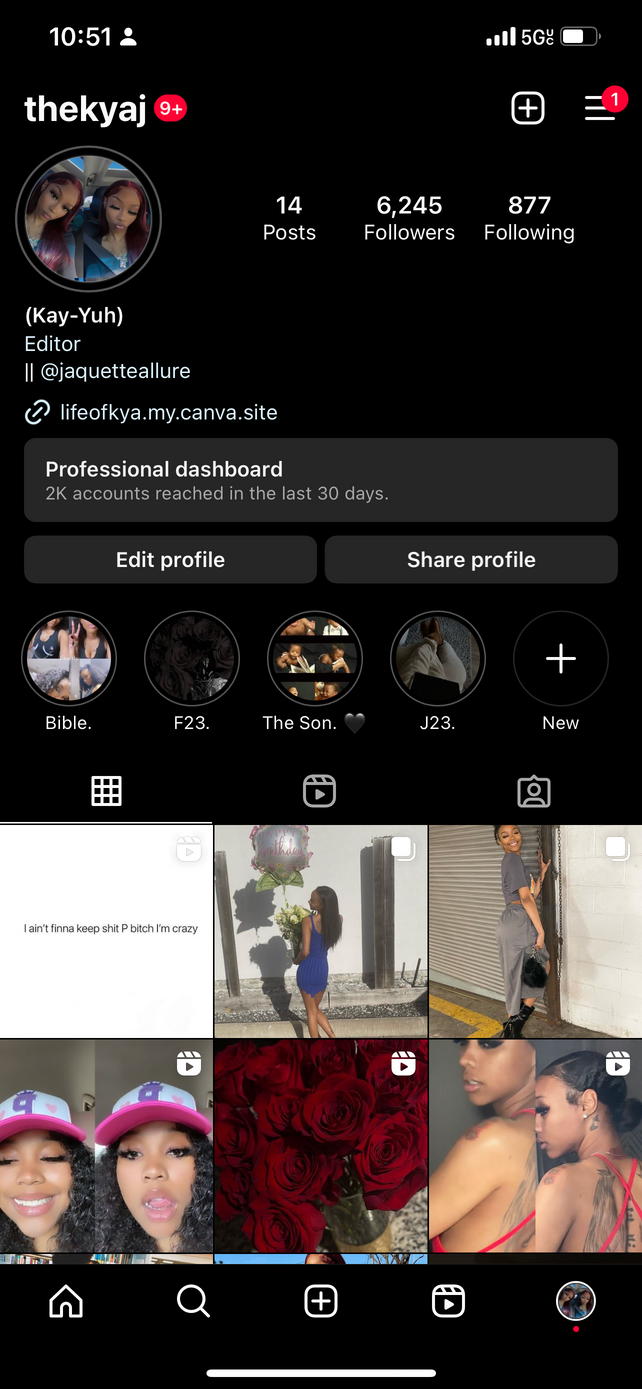View the 6,245 Followers list
Screen dimensions: 642x1389
tap(409, 218)
